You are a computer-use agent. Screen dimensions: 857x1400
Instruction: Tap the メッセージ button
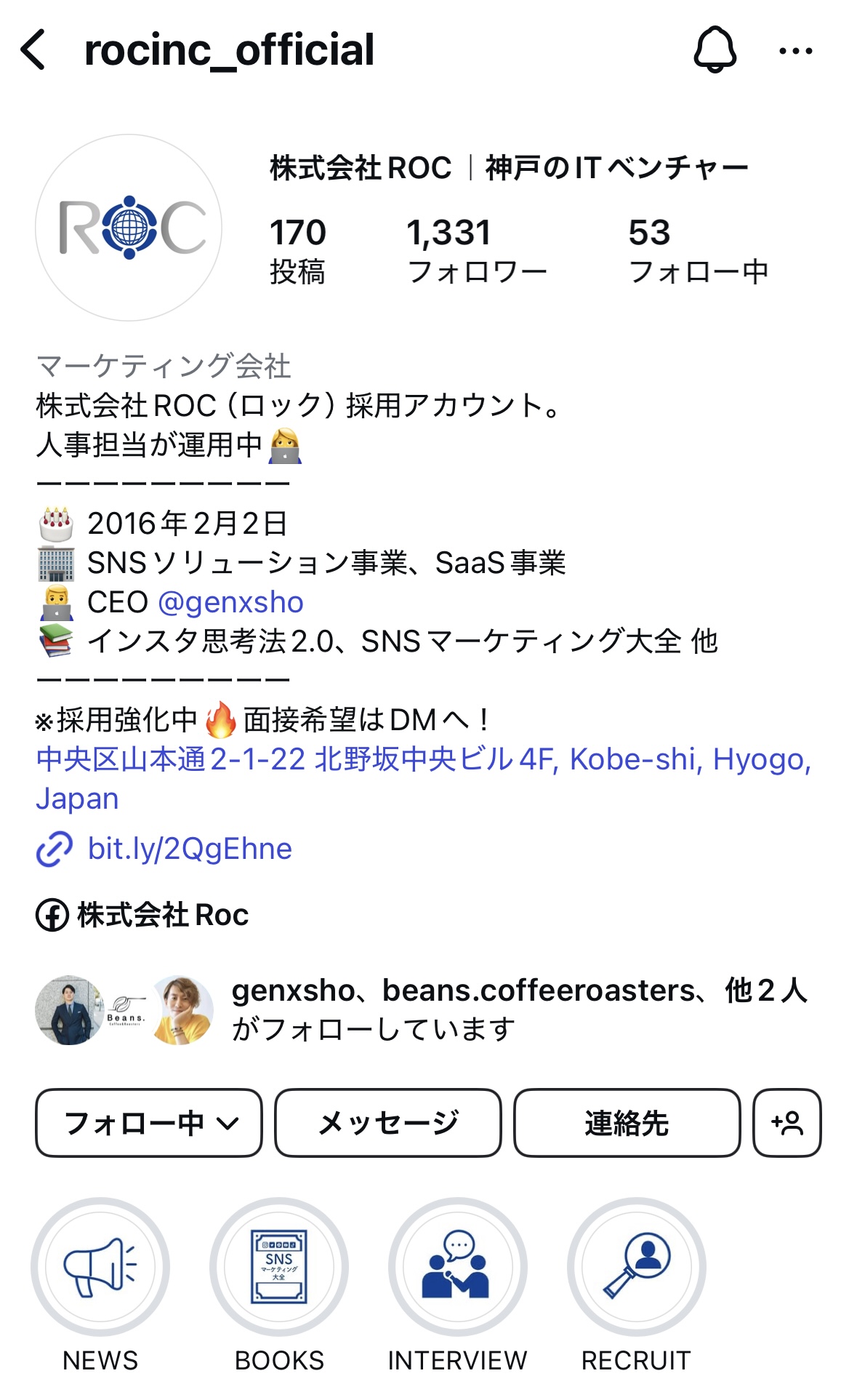pos(388,1123)
